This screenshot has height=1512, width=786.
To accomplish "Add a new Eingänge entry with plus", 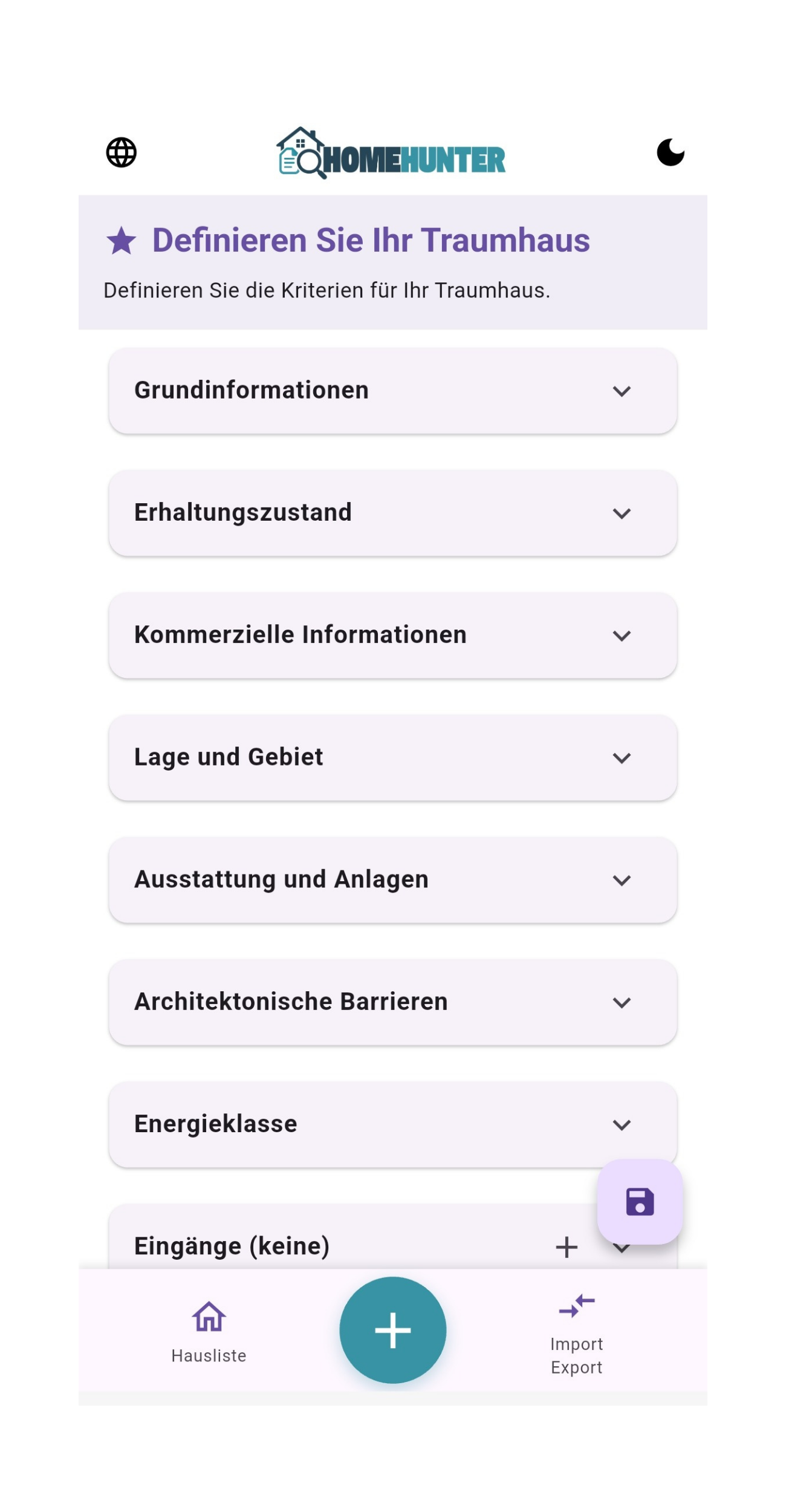I will [567, 1247].
